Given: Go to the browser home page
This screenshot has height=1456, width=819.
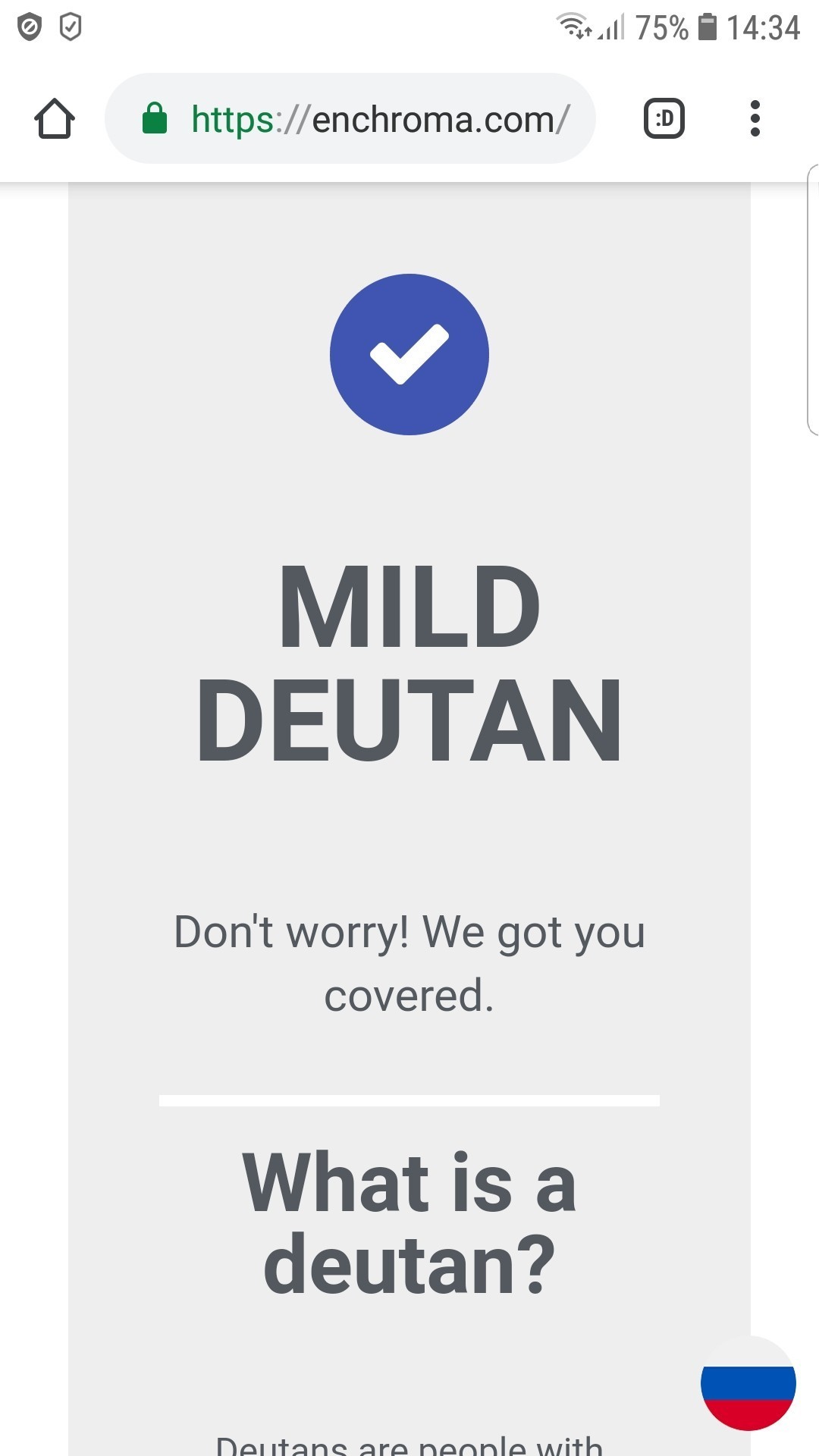Looking at the screenshot, I should pos(55,119).
